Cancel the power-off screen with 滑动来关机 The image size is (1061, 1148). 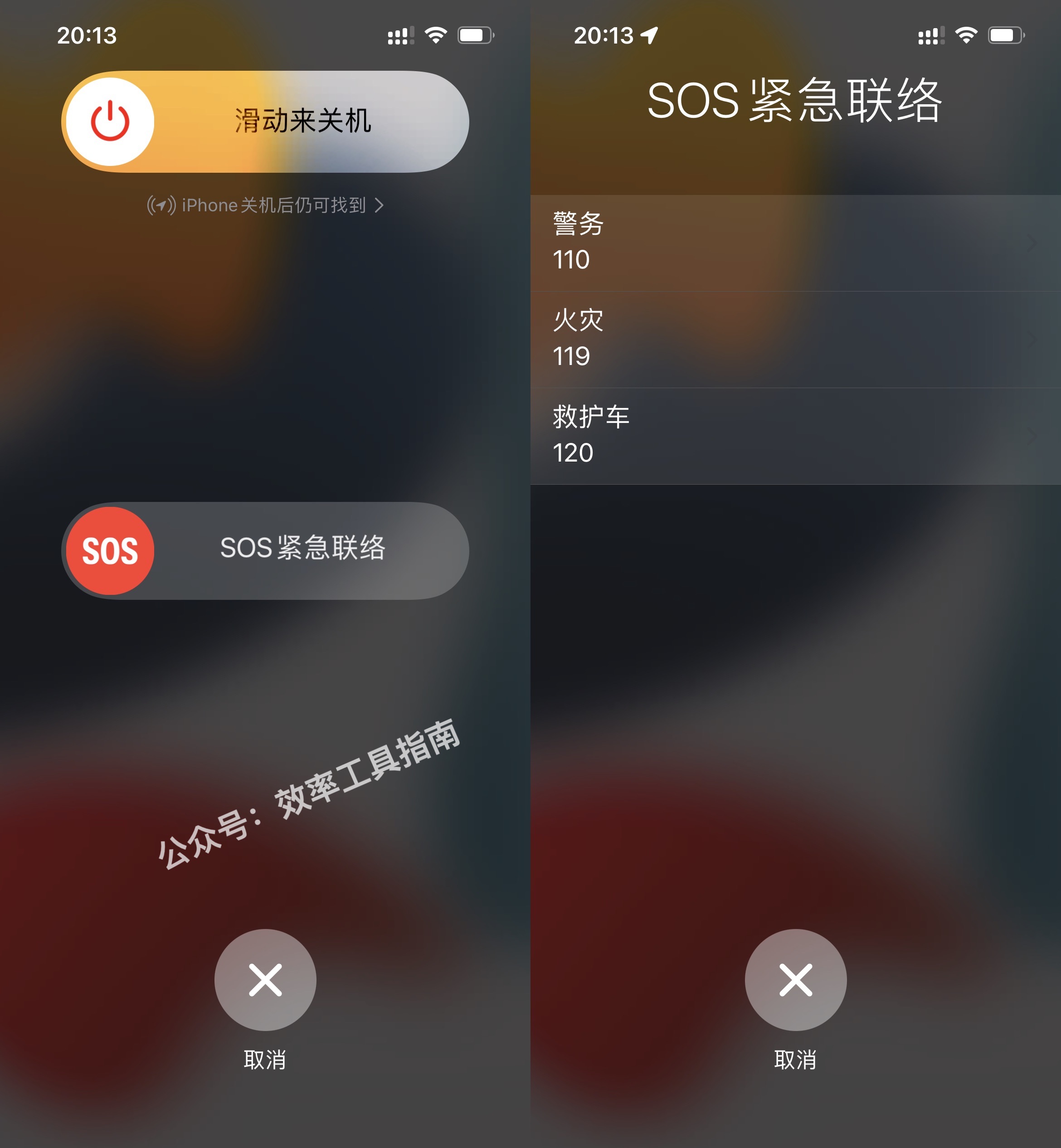pyautogui.click(x=265, y=979)
